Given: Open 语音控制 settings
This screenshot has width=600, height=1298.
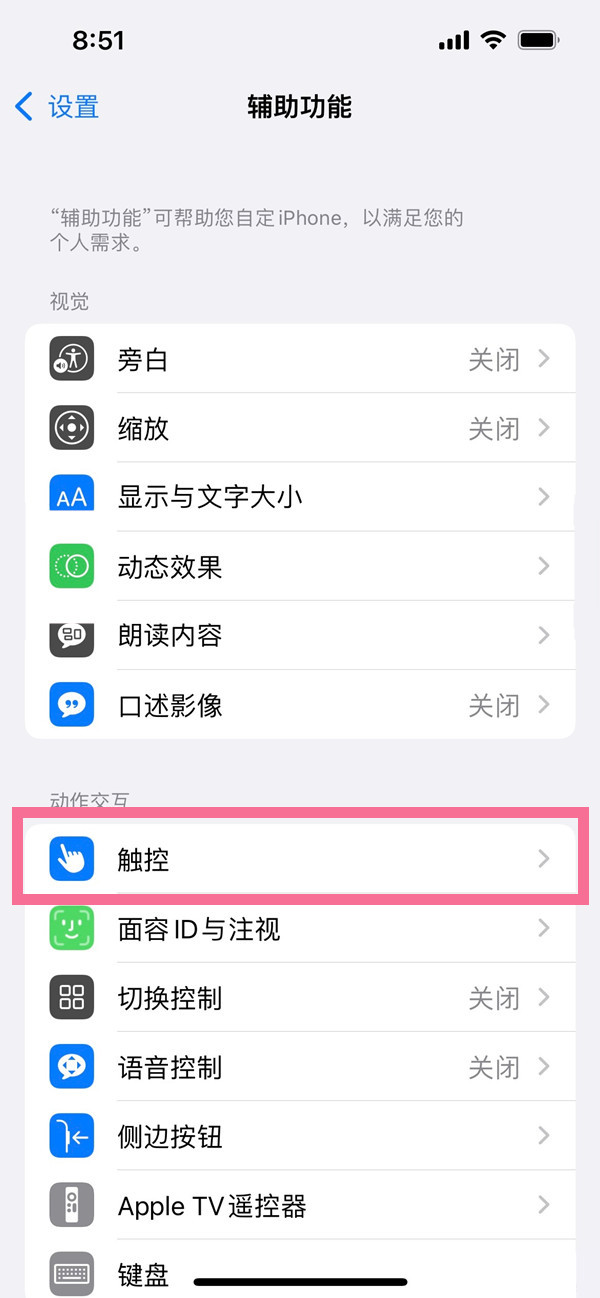Looking at the screenshot, I should (x=300, y=1067).
